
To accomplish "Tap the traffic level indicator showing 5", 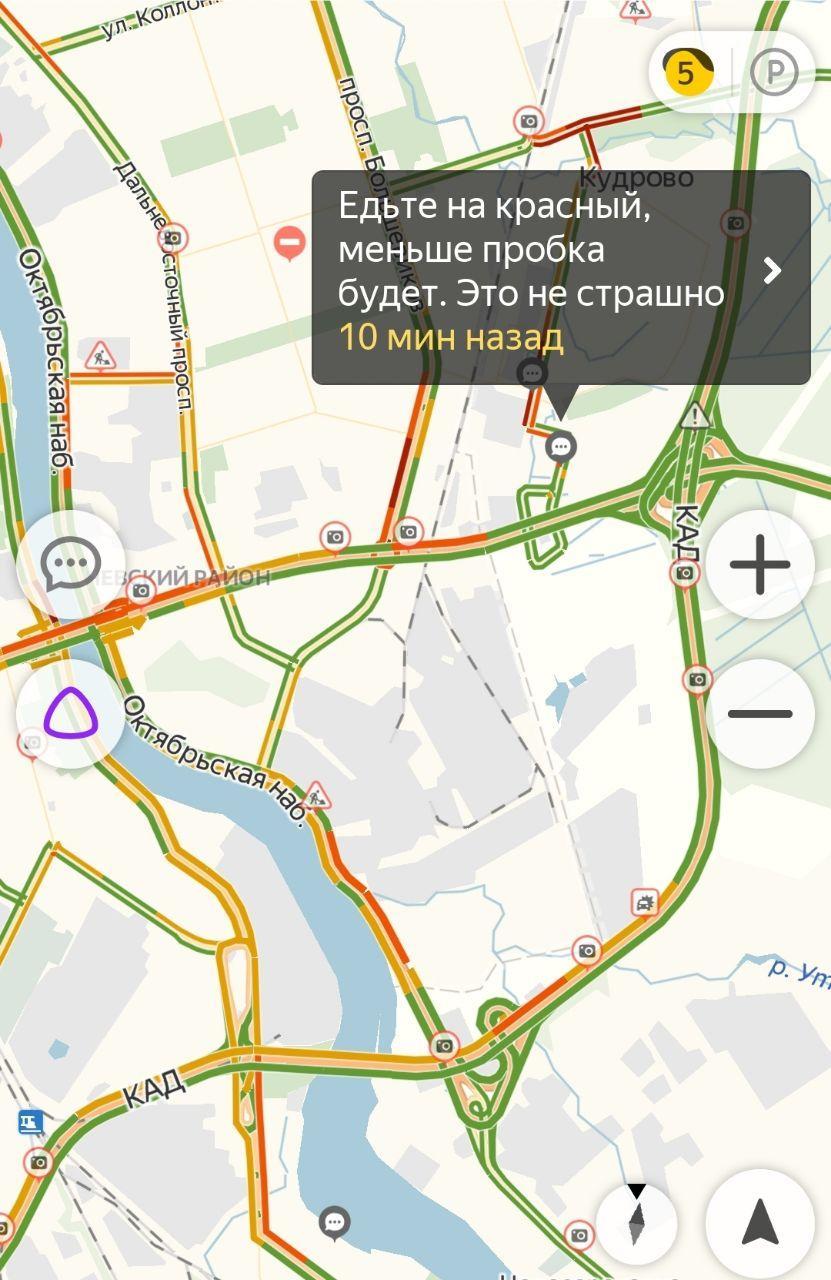I will coord(686,73).
